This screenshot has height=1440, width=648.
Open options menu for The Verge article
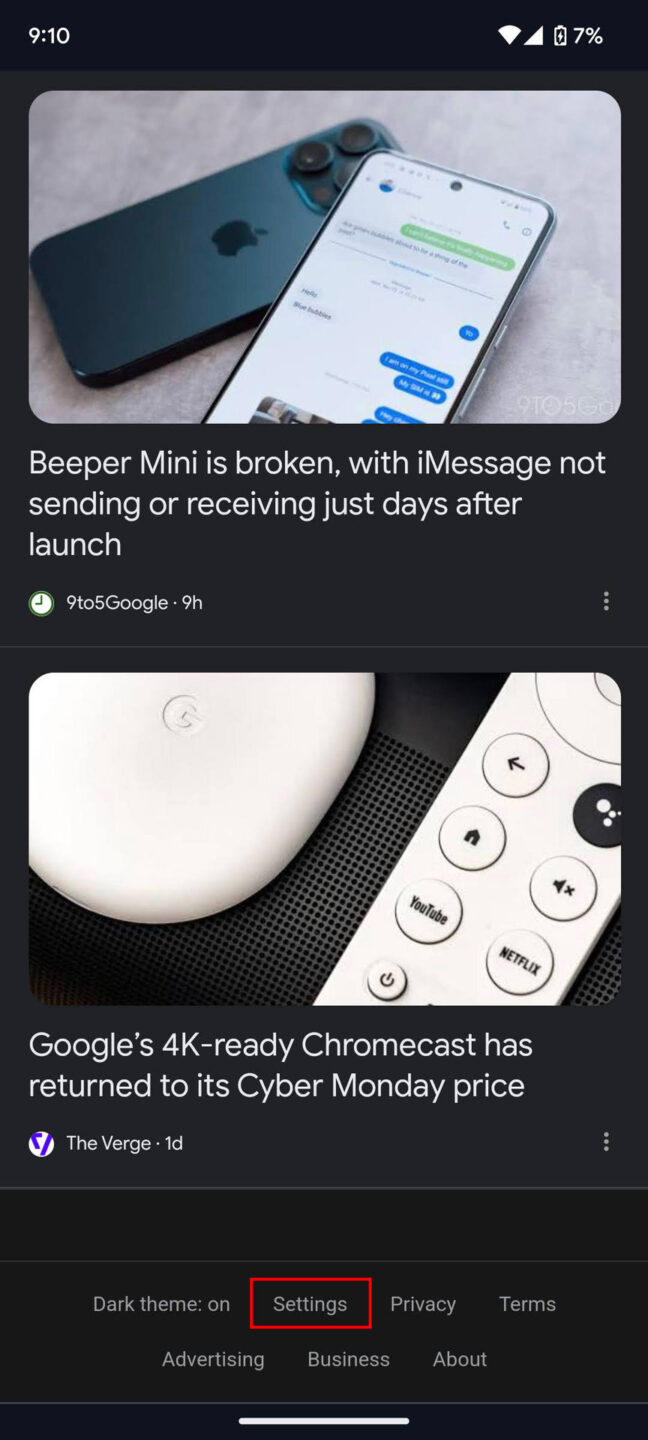coord(606,1142)
